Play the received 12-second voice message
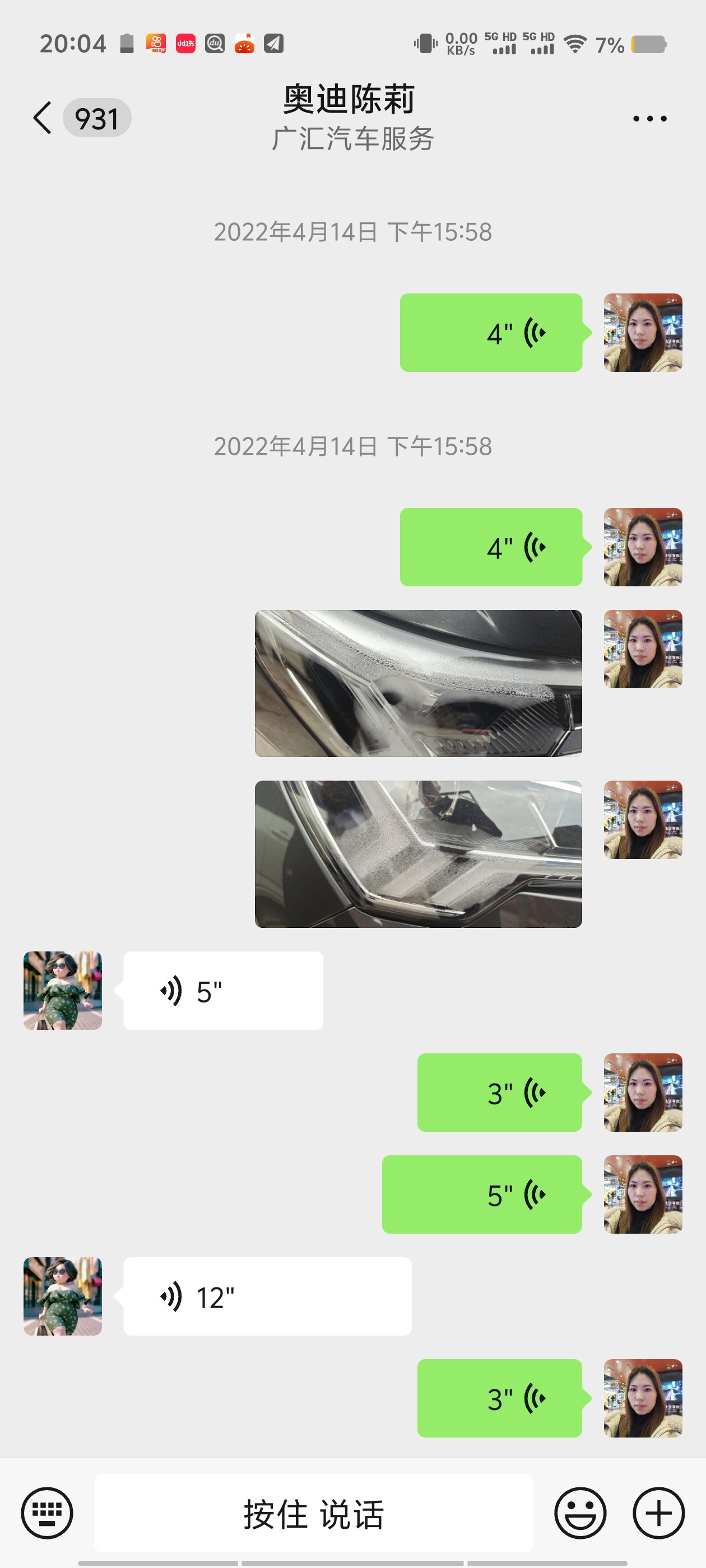The height and width of the screenshot is (1568, 706). point(267,1296)
